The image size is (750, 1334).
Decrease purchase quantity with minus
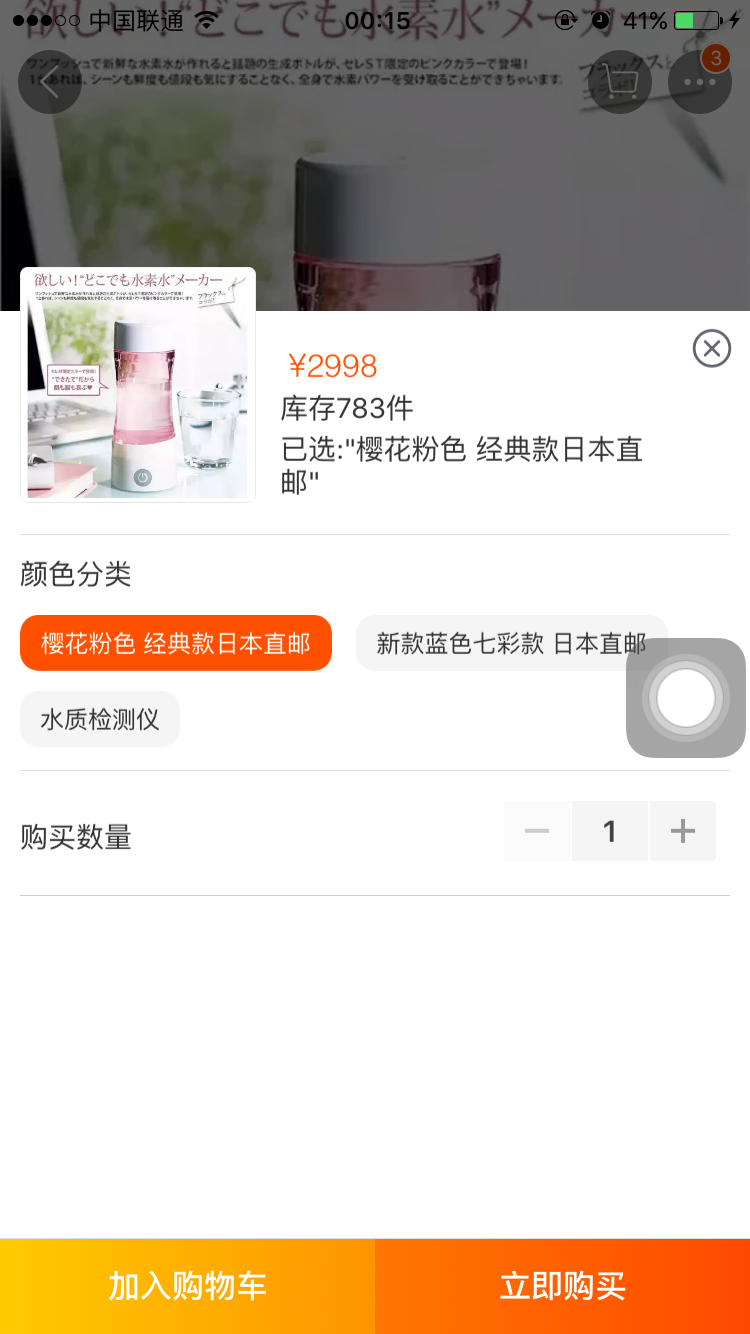click(537, 831)
